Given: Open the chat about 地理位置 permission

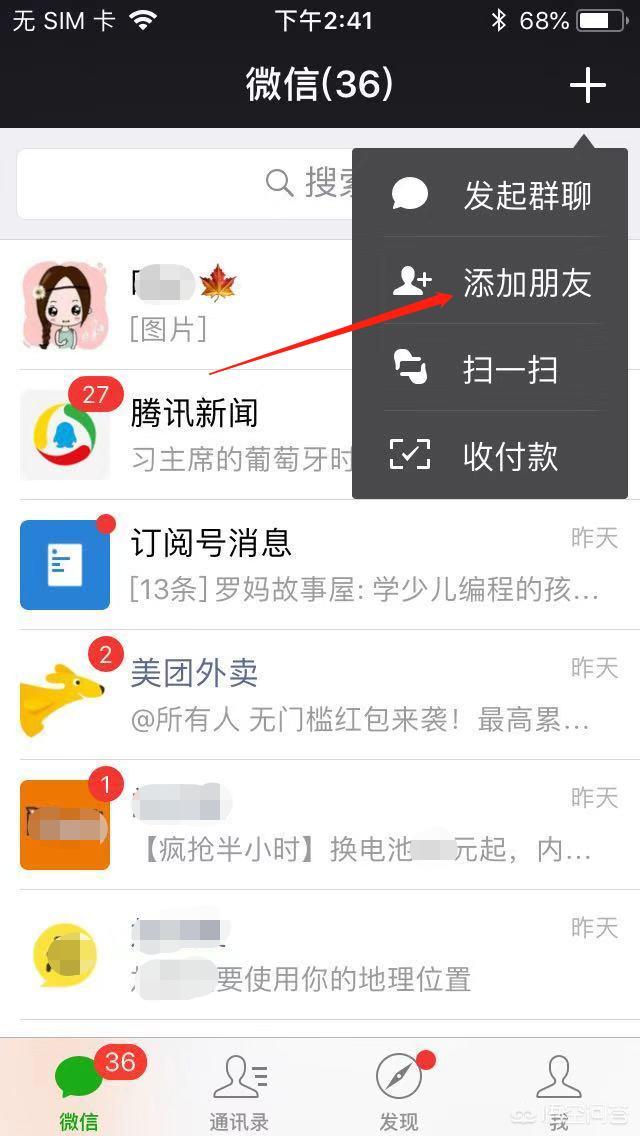Looking at the screenshot, I should 320,954.
